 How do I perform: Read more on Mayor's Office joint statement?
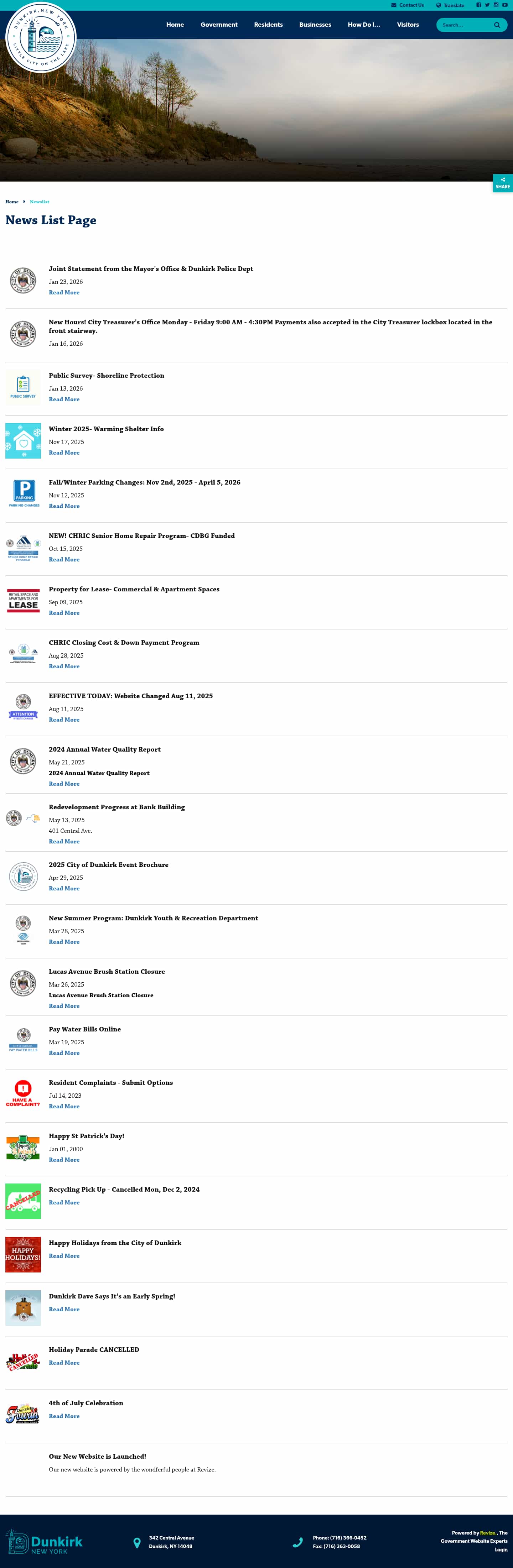pyautogui.click(x=64, y=293)
